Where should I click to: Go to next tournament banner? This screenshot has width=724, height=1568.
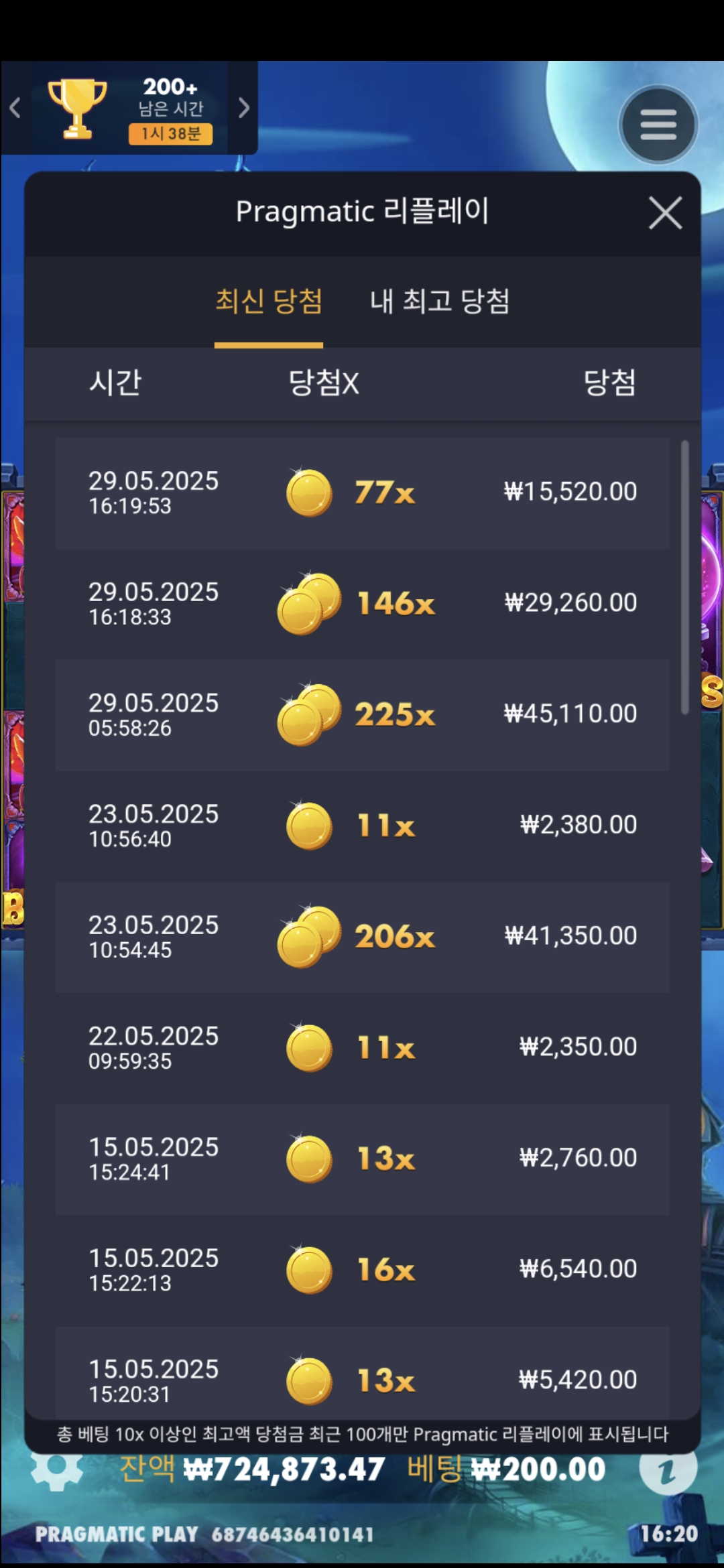click(x=244, y=108)
